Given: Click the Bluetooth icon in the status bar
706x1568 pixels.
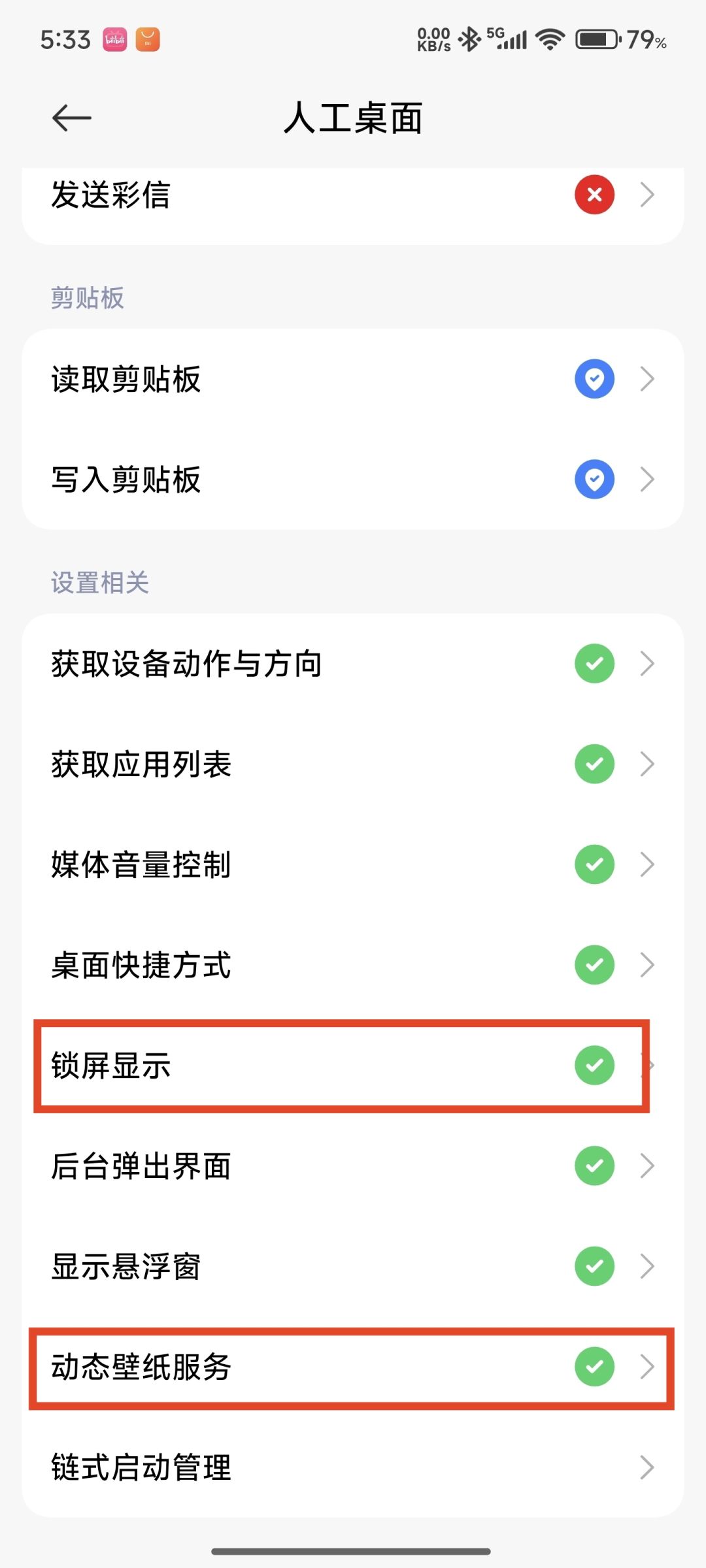Looking at the screenshot, I should (470, 39).
